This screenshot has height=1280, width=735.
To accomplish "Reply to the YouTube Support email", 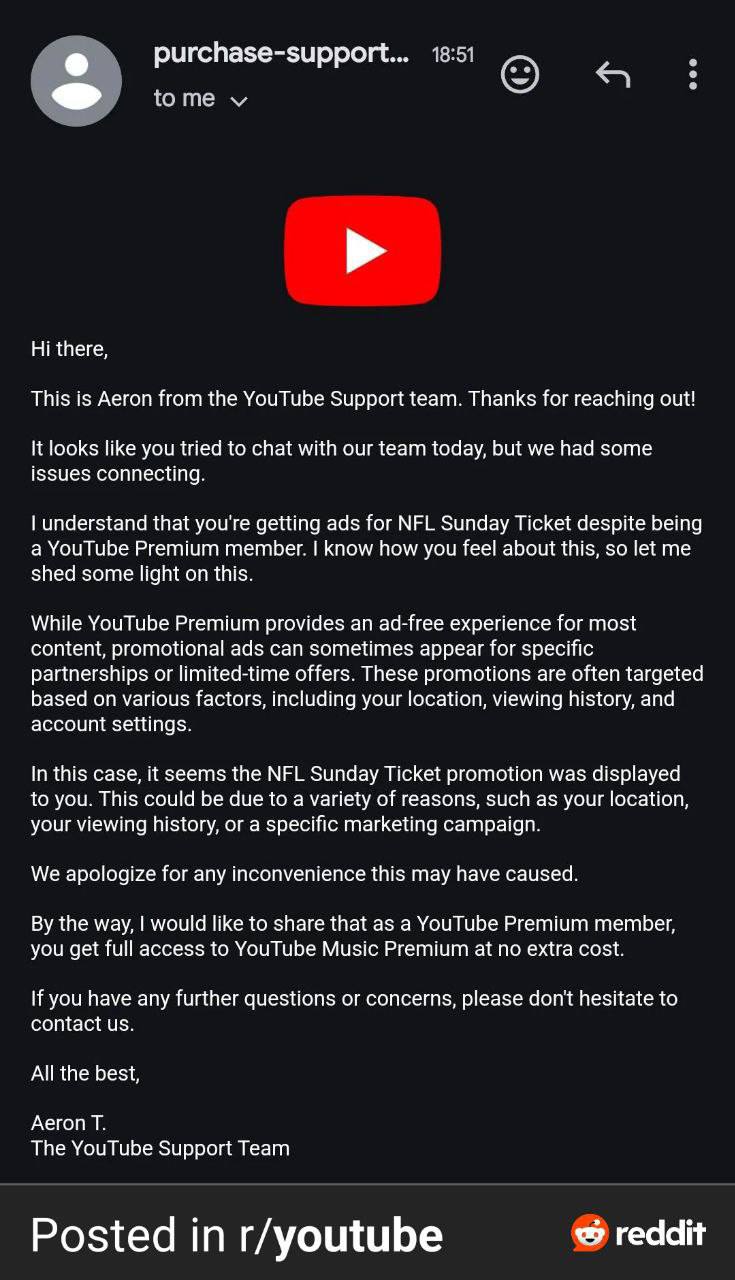I will point(612,75).
